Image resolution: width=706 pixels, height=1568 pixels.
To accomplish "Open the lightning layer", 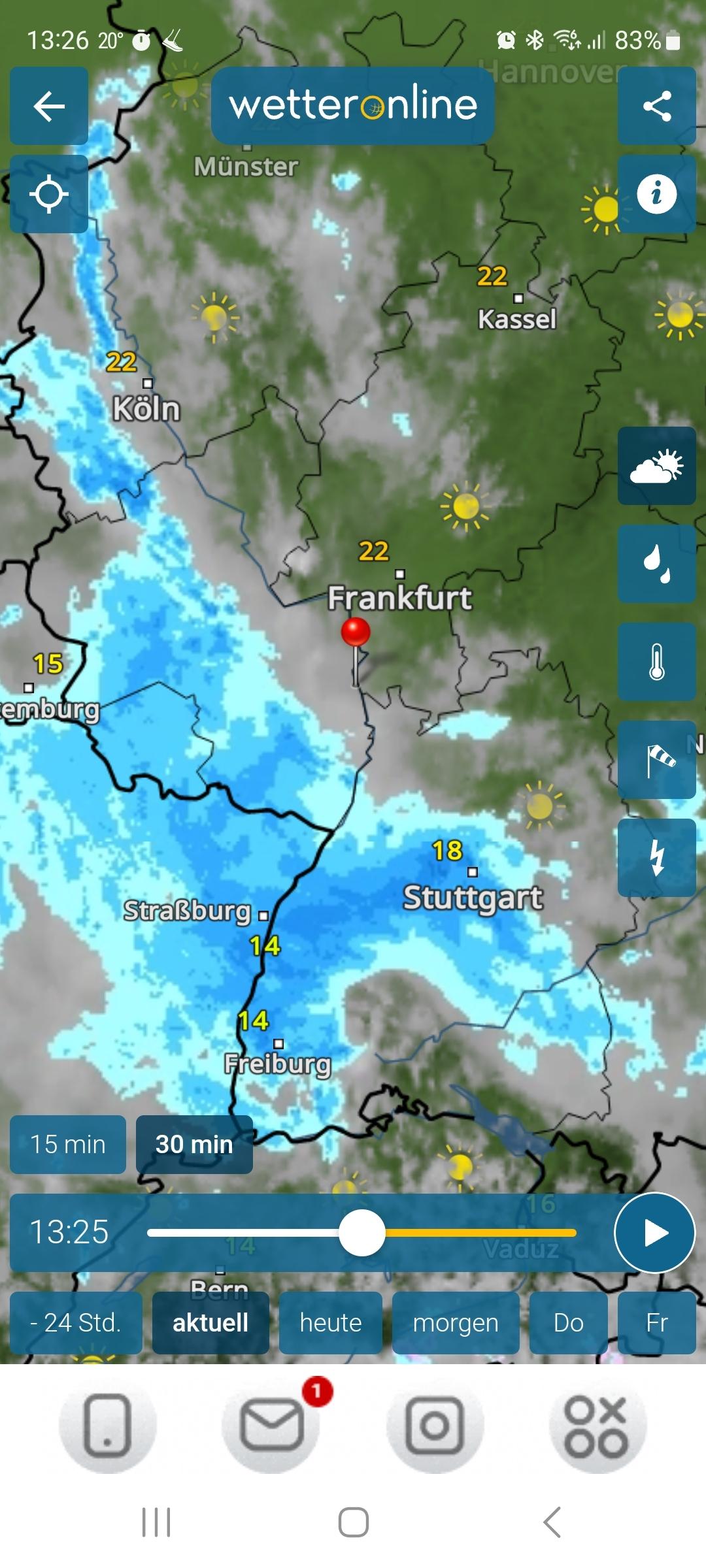I will 657,858.
